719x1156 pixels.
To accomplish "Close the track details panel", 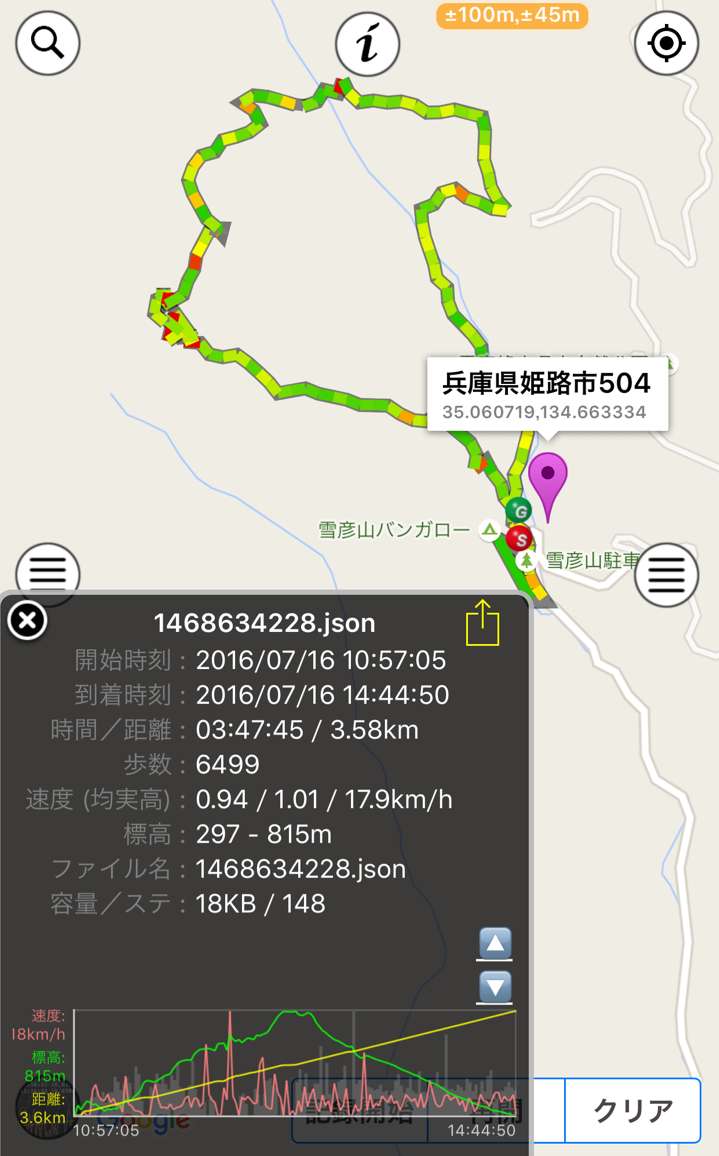I will point(27,620).
